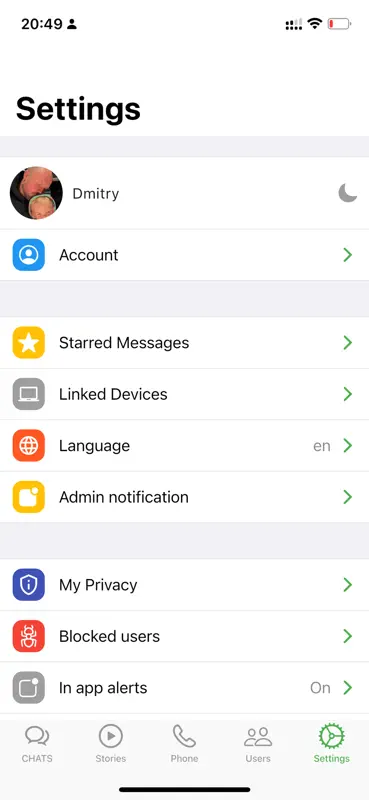This screenshot has height=800, width=369.
Task: Switch to the Stories tab
Action: point(111,744)
